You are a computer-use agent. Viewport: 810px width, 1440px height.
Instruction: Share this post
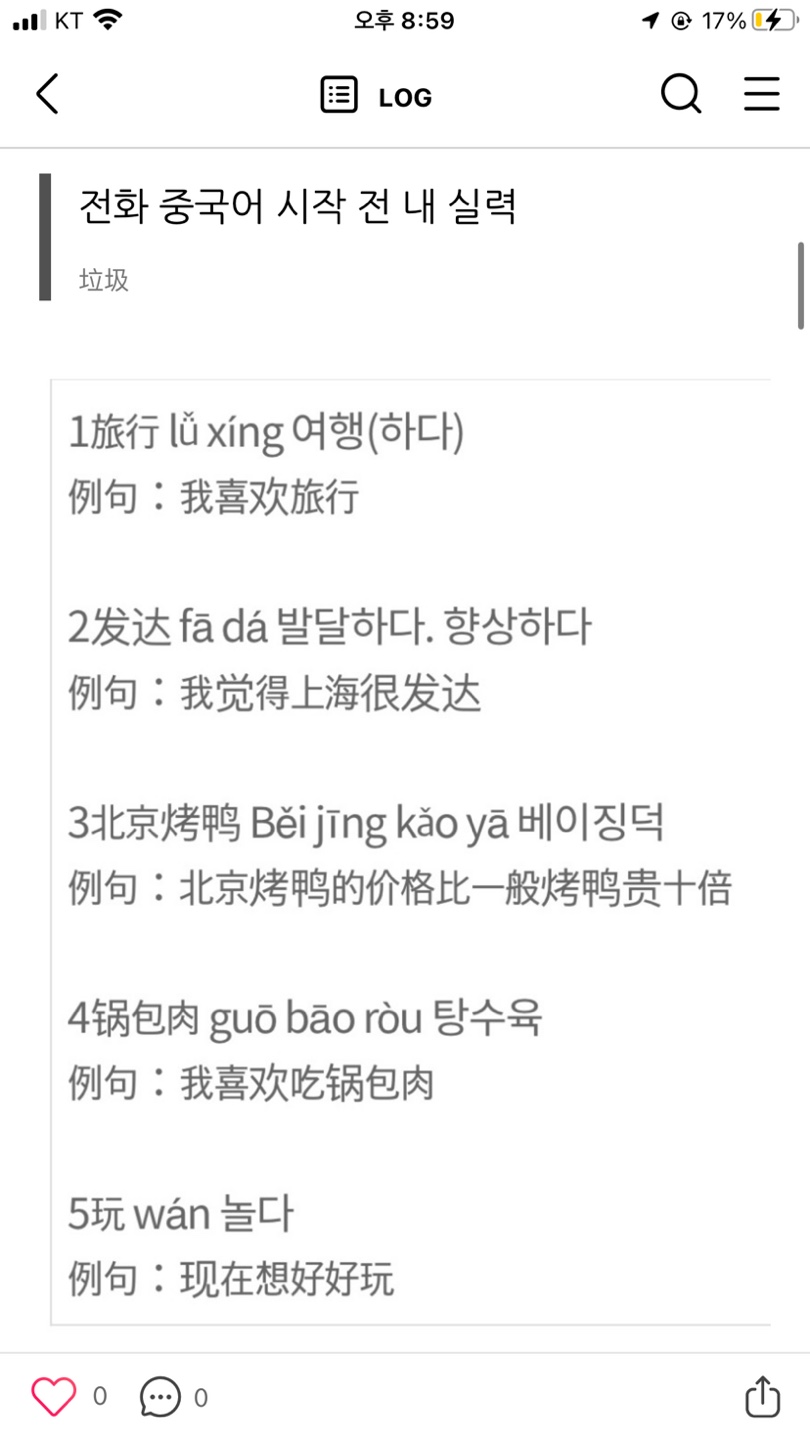(762, 1396)
